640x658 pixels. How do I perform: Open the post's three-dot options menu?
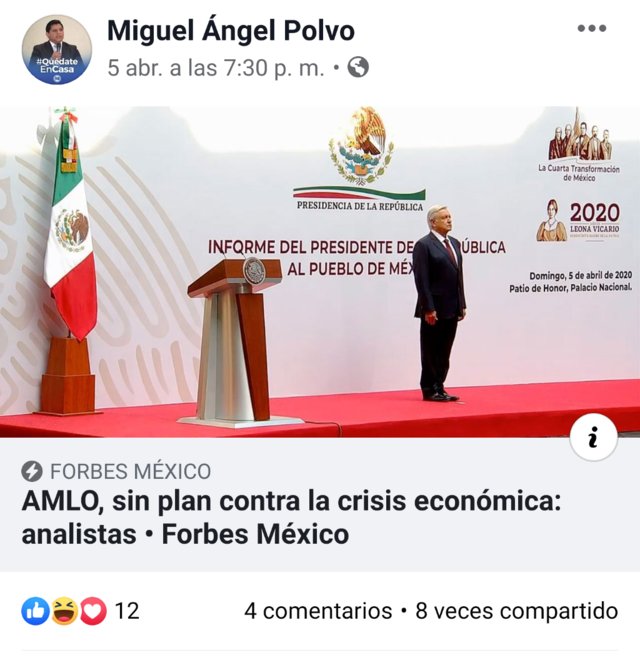pos(592,28)
